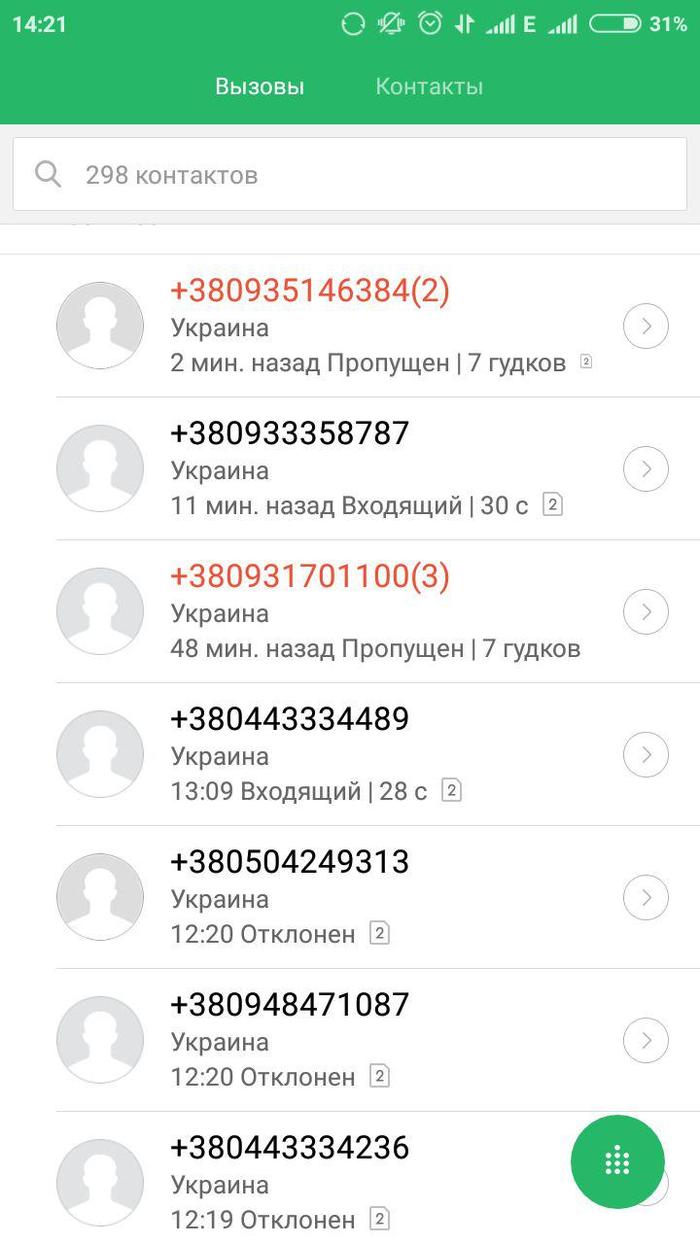This screenshot has height=1244, width=700.
Task: Show call details for +380443334489
Action: point(645,754)
